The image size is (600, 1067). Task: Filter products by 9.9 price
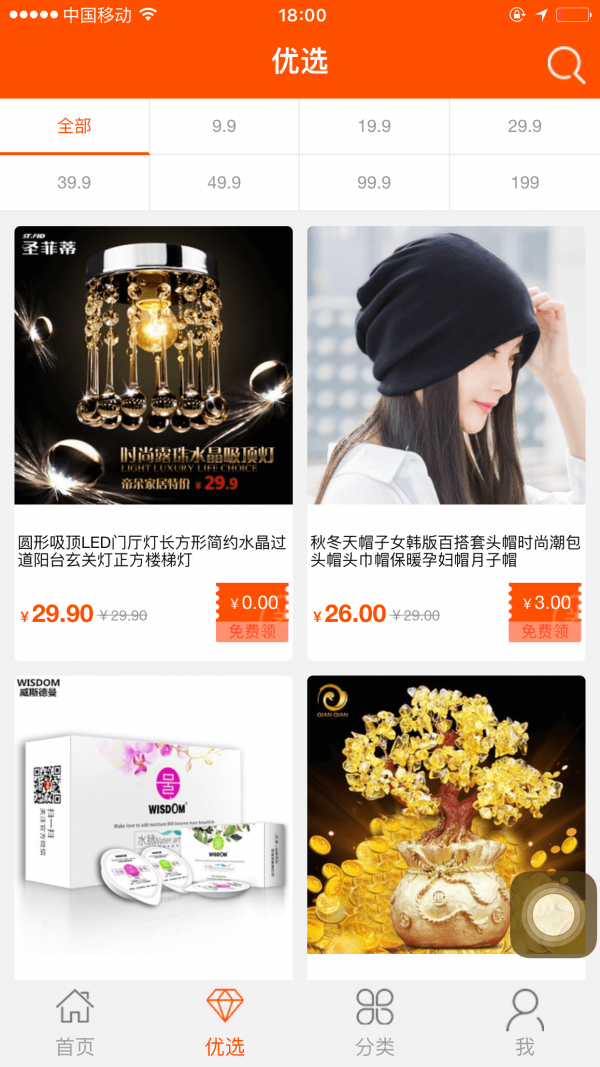click(224, 126)
